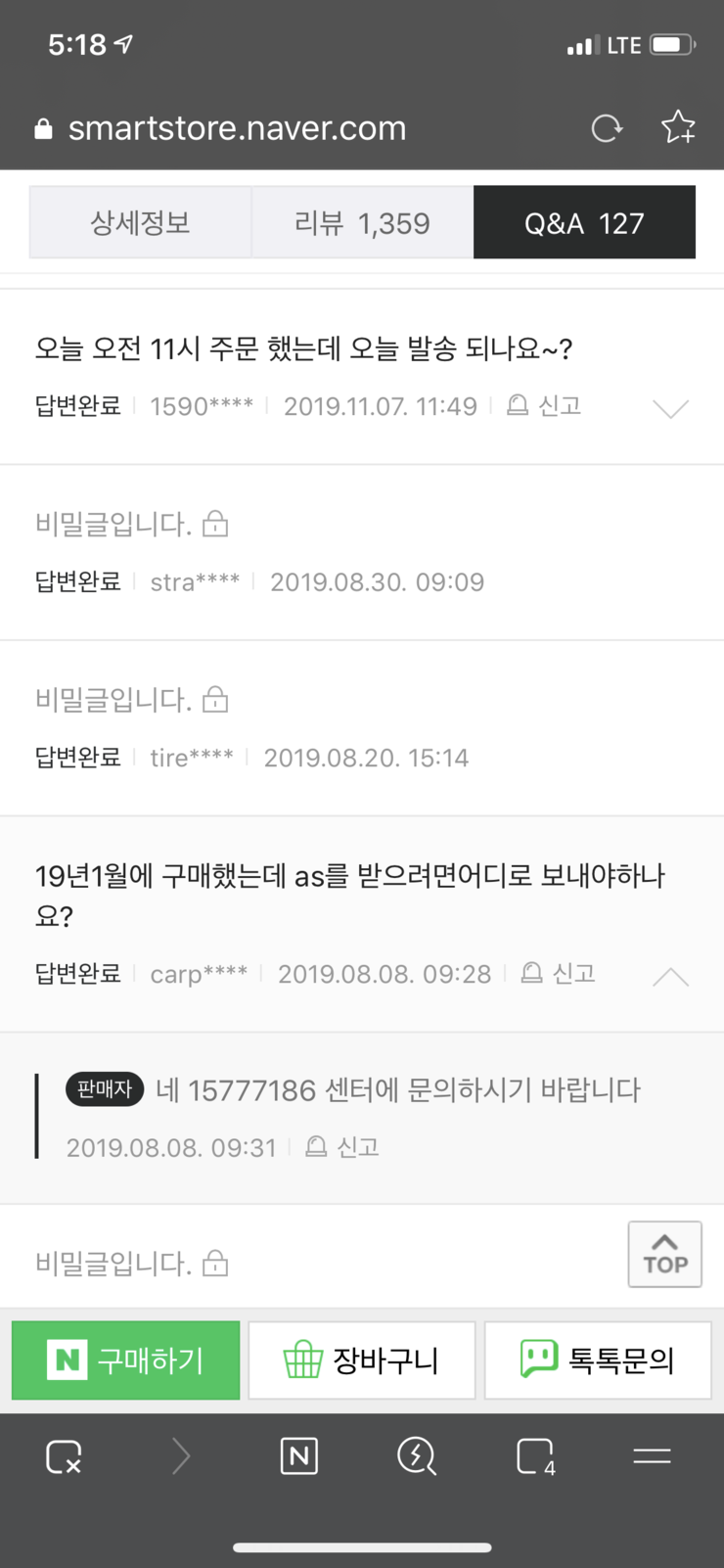Tap the smartstore.naver.com address bar
Screen dimensions: 724x1568
click(x=237, y=128)
